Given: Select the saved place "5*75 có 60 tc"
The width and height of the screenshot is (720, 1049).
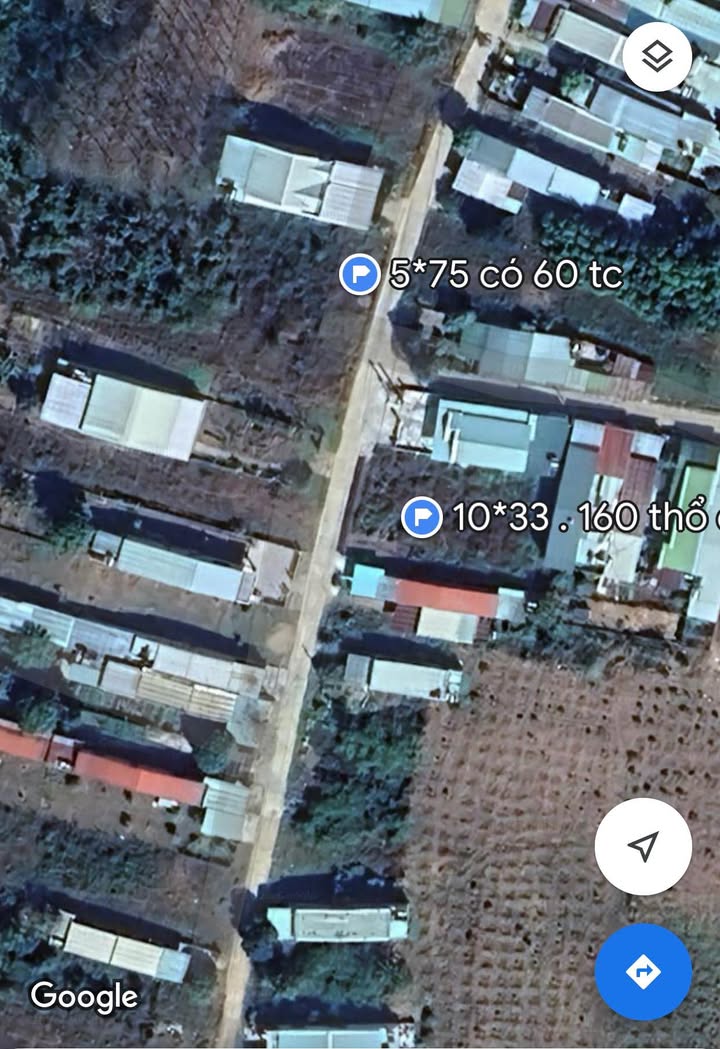Looking at the screenshot, I should (x=359, y=274).
